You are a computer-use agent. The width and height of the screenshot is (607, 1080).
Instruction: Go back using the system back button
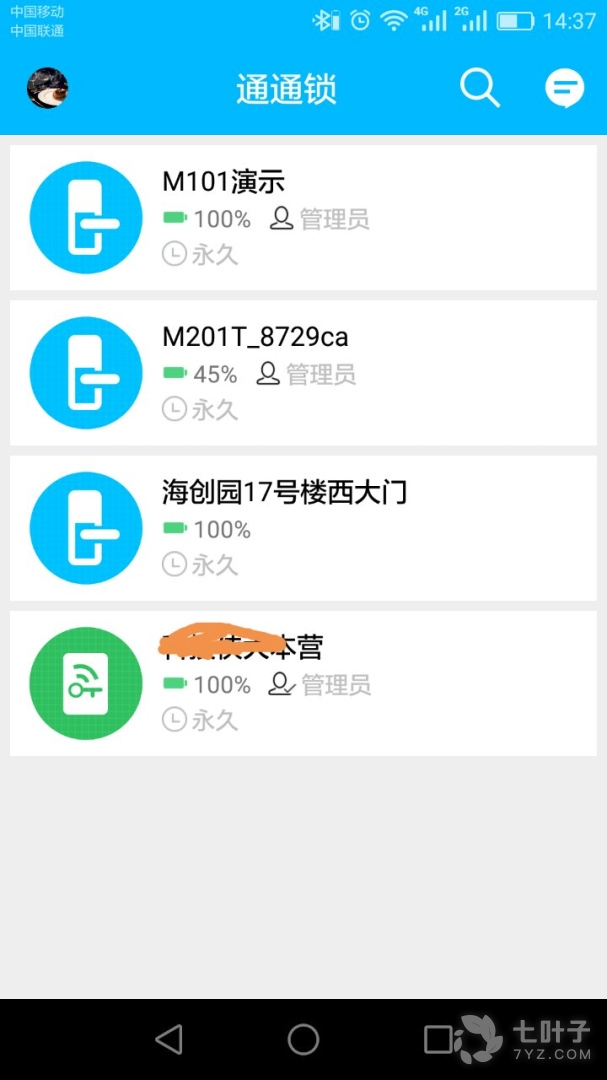[x=169, y=1040]
